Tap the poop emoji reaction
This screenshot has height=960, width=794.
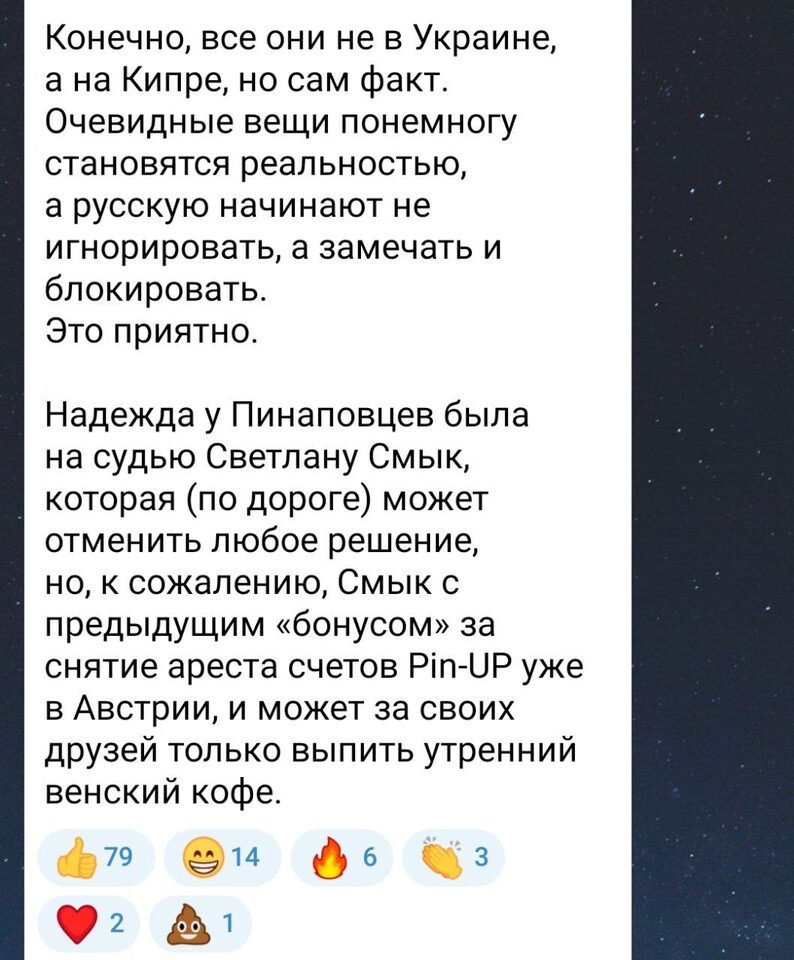[201, 922]
